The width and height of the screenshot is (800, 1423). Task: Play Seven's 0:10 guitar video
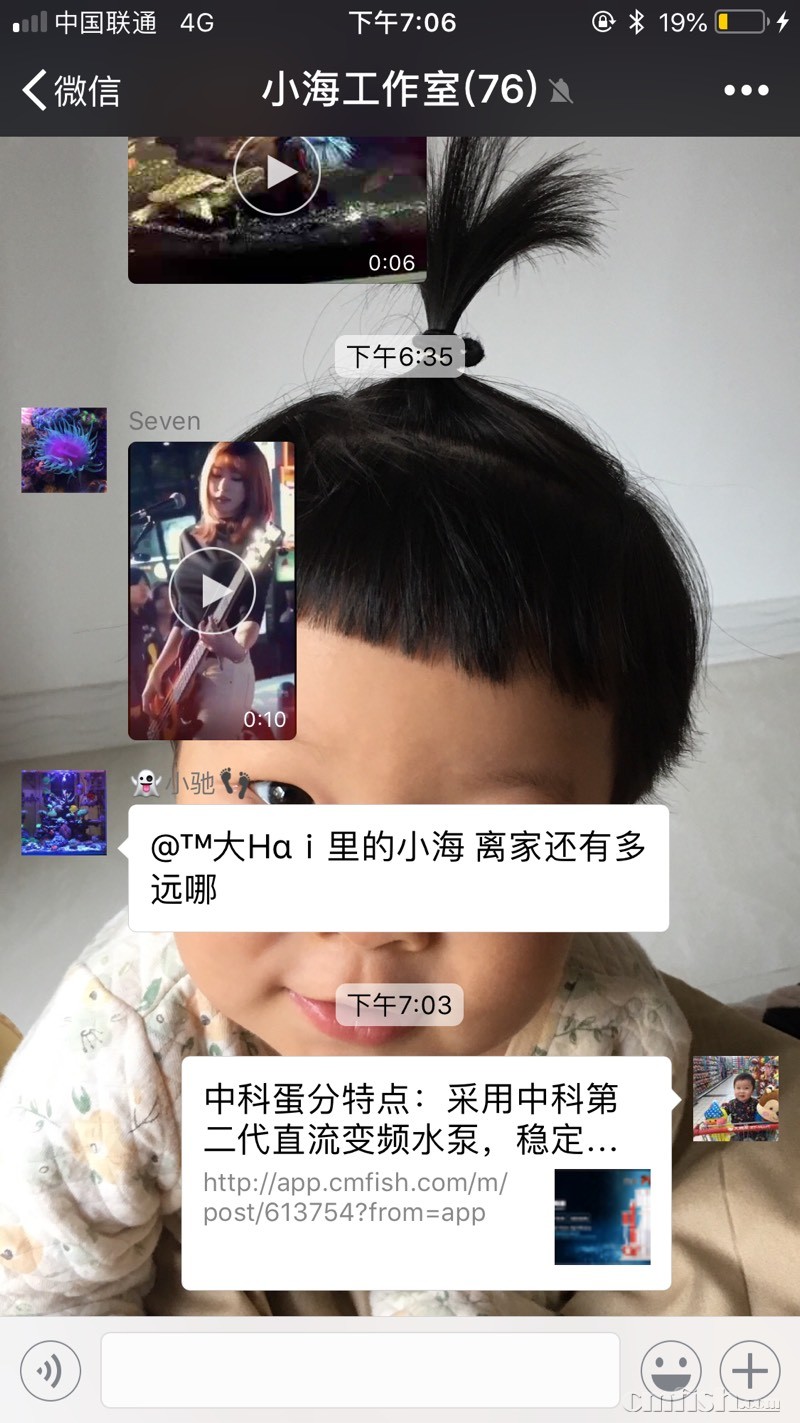pyautogui.click(x=212, y=591)
